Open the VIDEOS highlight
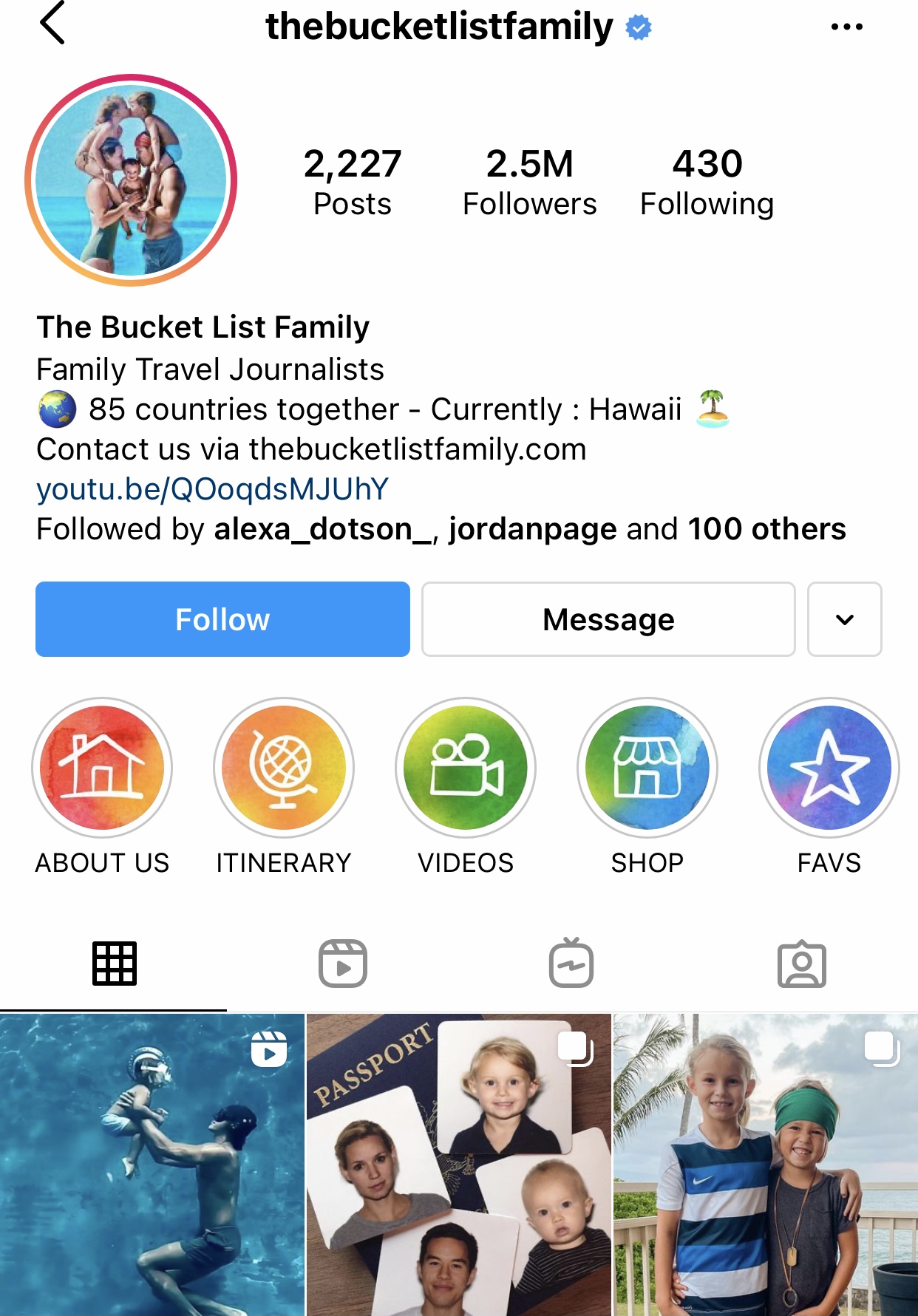This screenshot has width=918, height=1316. (466, 768)
